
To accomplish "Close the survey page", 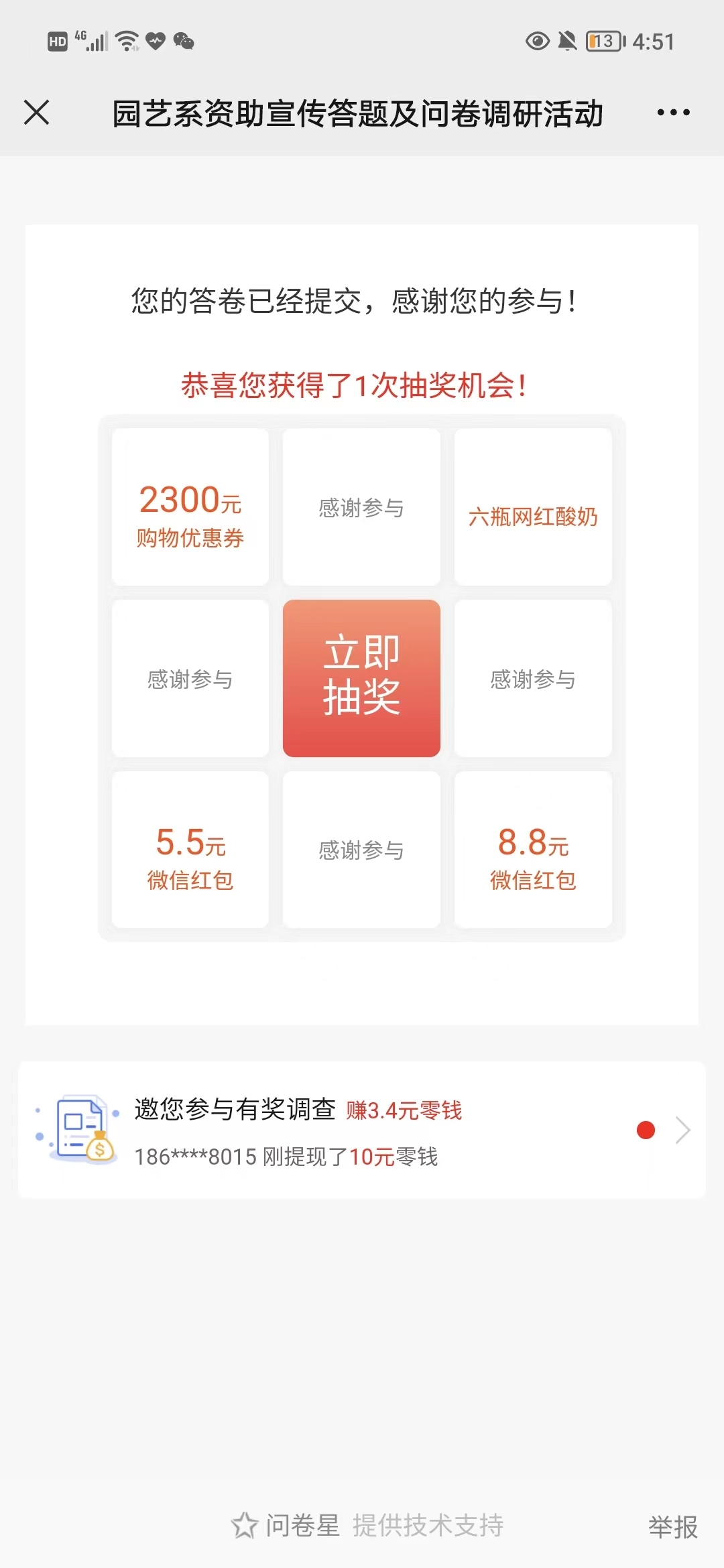I will pos(37,113).
